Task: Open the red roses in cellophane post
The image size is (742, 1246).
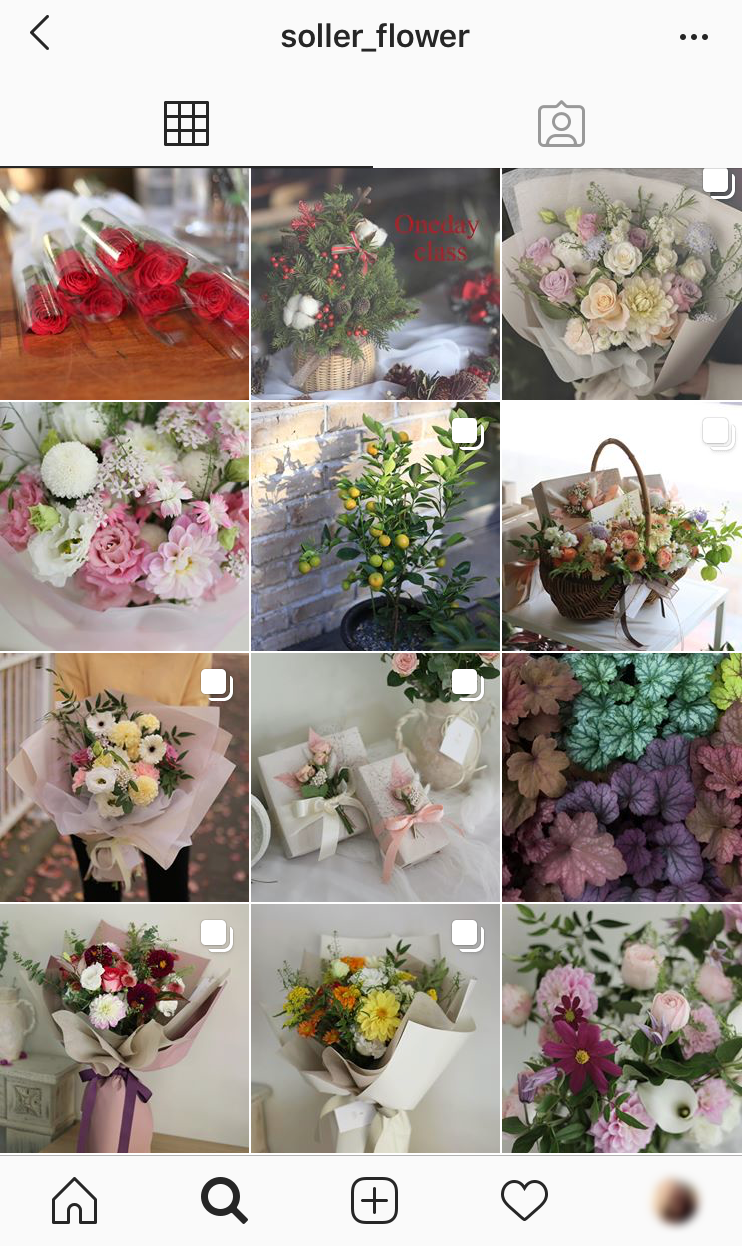Action: click(x=124, y=284)
